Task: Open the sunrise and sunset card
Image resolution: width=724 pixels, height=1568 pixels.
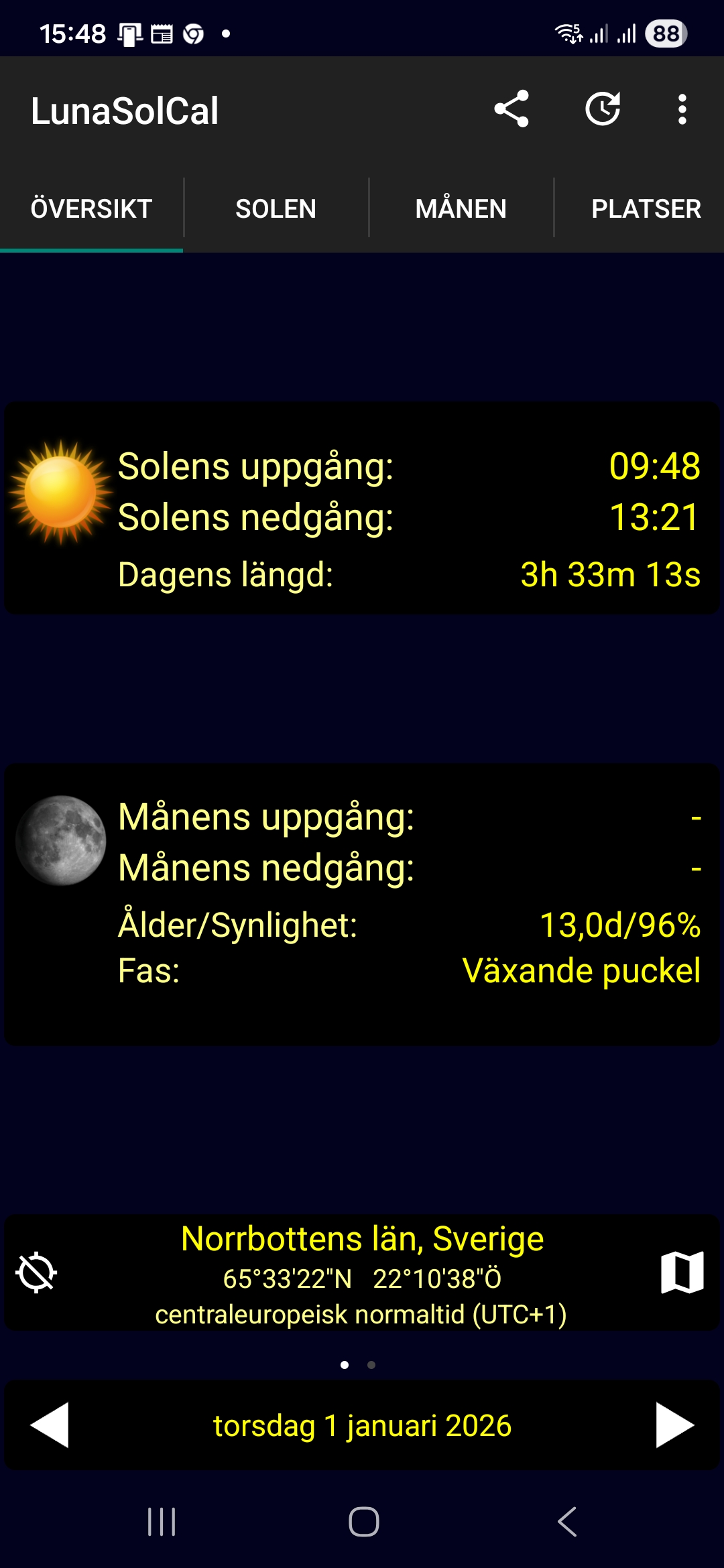Action: coord(362,508)
